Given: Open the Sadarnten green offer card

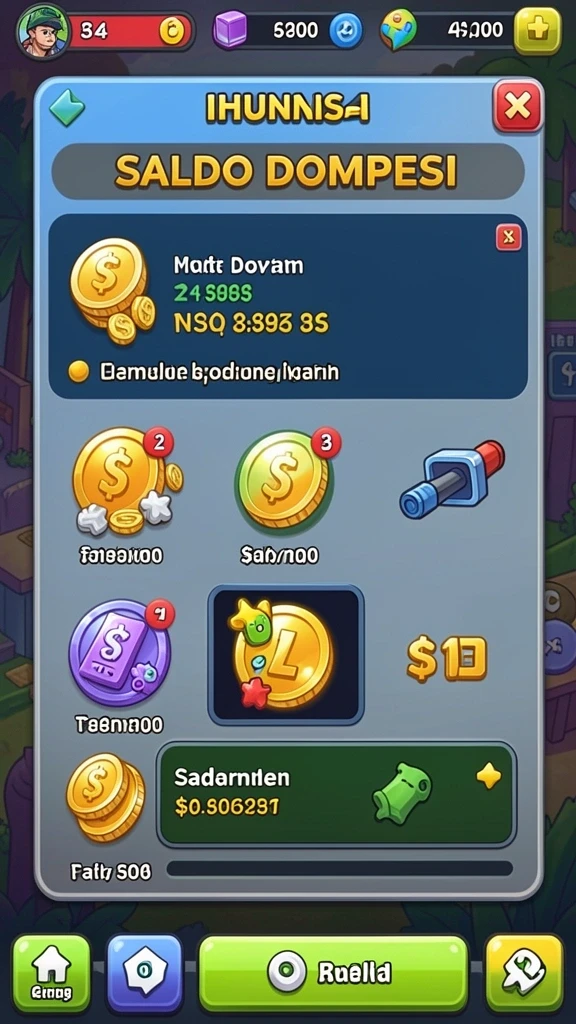Looking at the screenshot, I should 336,794.
